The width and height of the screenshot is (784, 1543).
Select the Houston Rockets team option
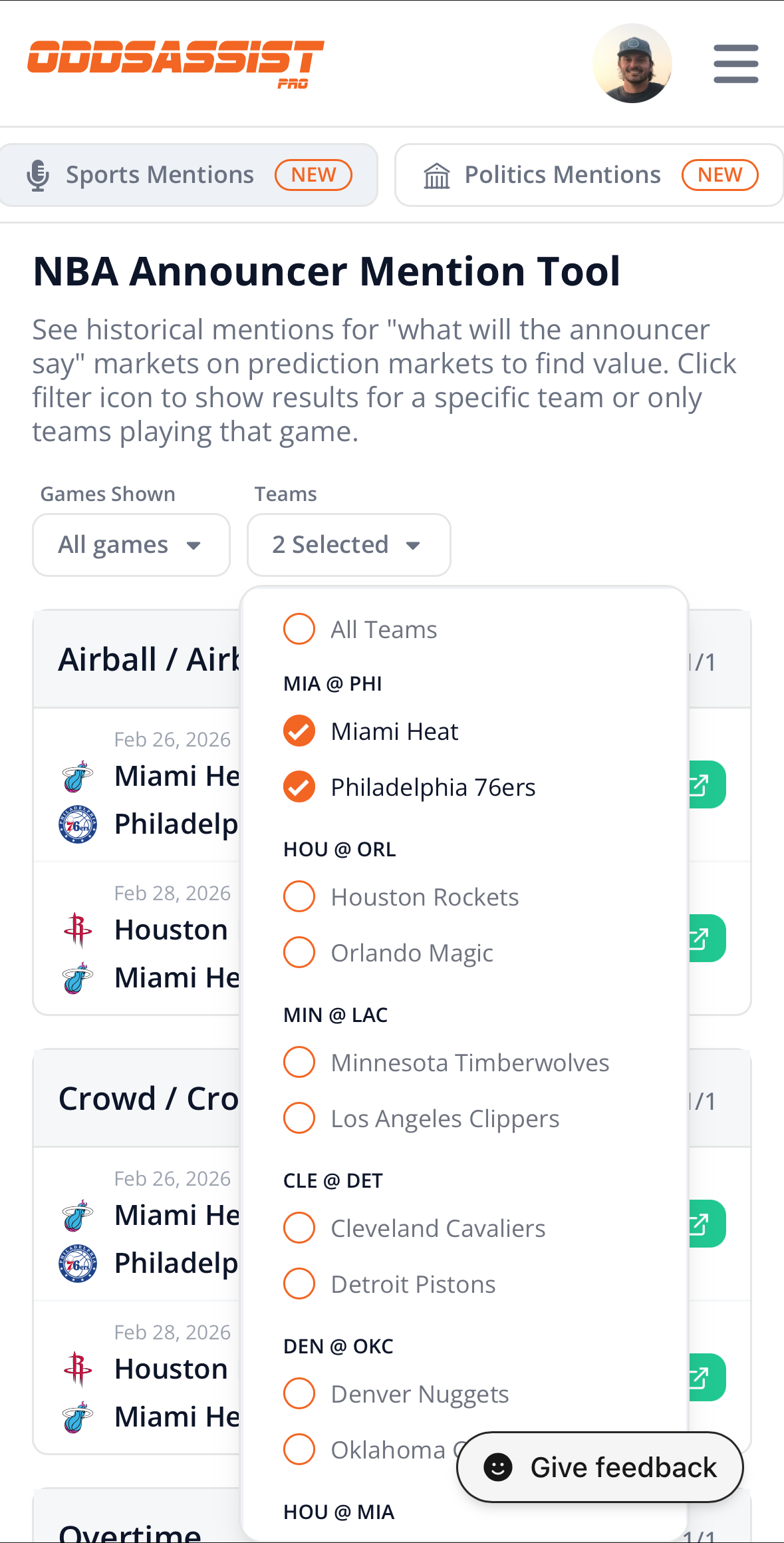[x=299, y=896]
